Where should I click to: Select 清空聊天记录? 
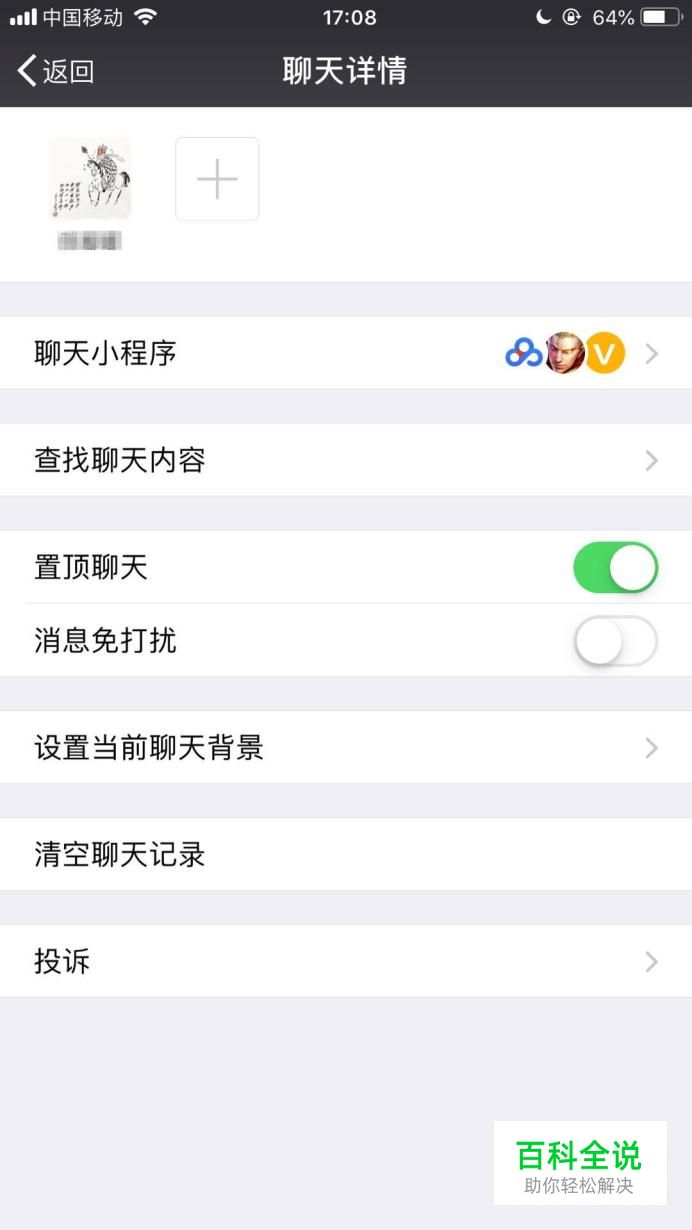pos(346,854)
